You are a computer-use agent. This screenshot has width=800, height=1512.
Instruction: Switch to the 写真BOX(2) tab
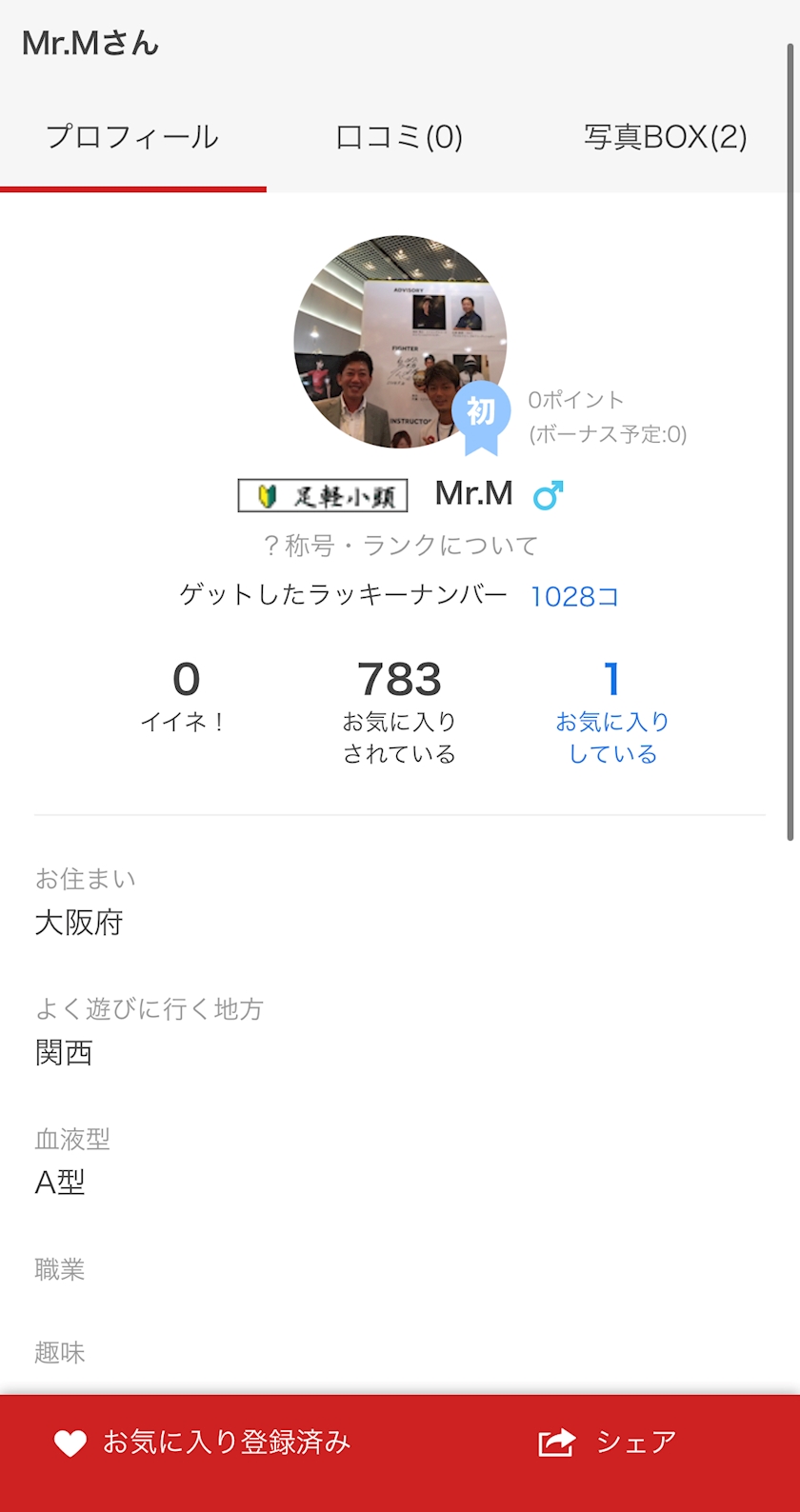[x=665, y=138]
